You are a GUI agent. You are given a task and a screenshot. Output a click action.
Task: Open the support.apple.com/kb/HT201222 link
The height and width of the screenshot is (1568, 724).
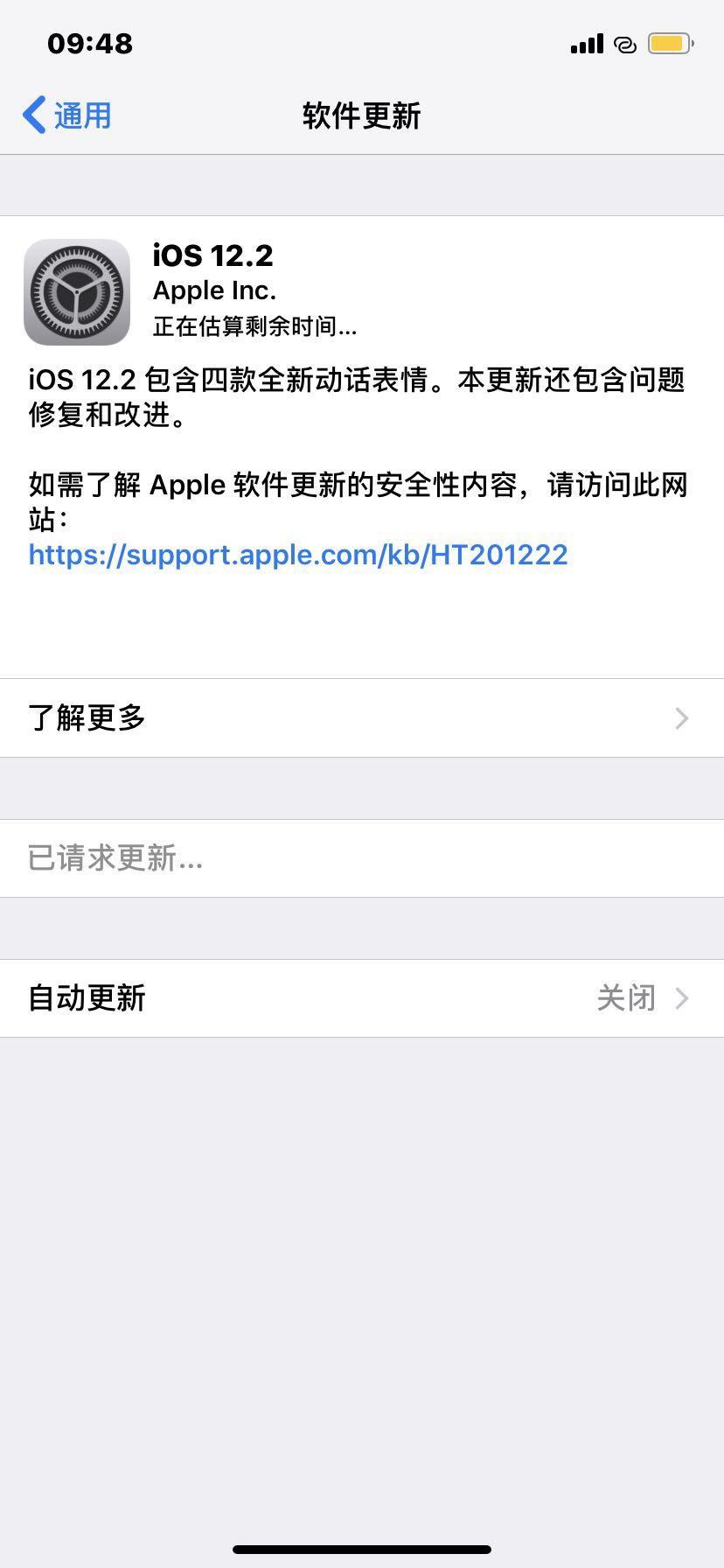point(298,555)
